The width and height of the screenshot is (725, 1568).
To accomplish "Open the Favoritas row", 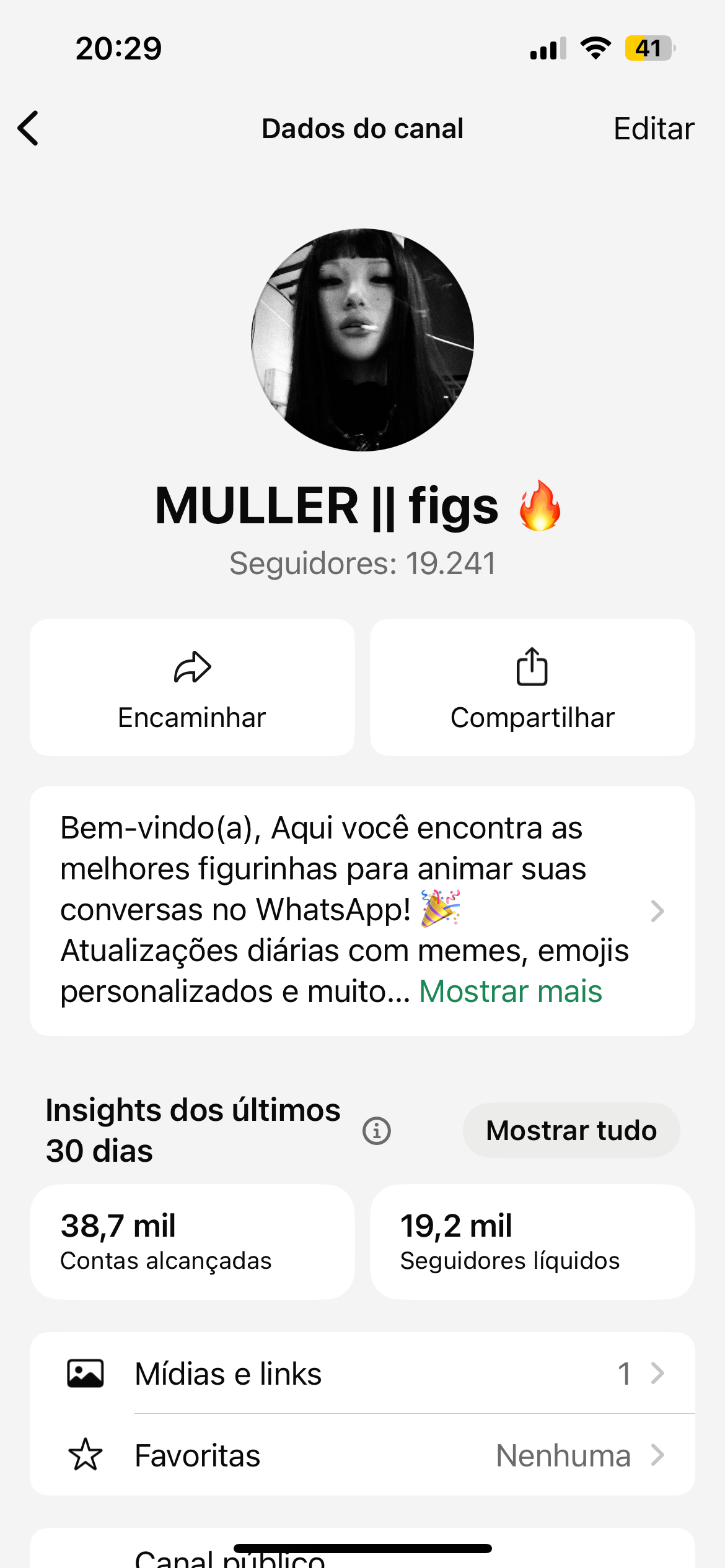I will click(x=362, y=1455).
